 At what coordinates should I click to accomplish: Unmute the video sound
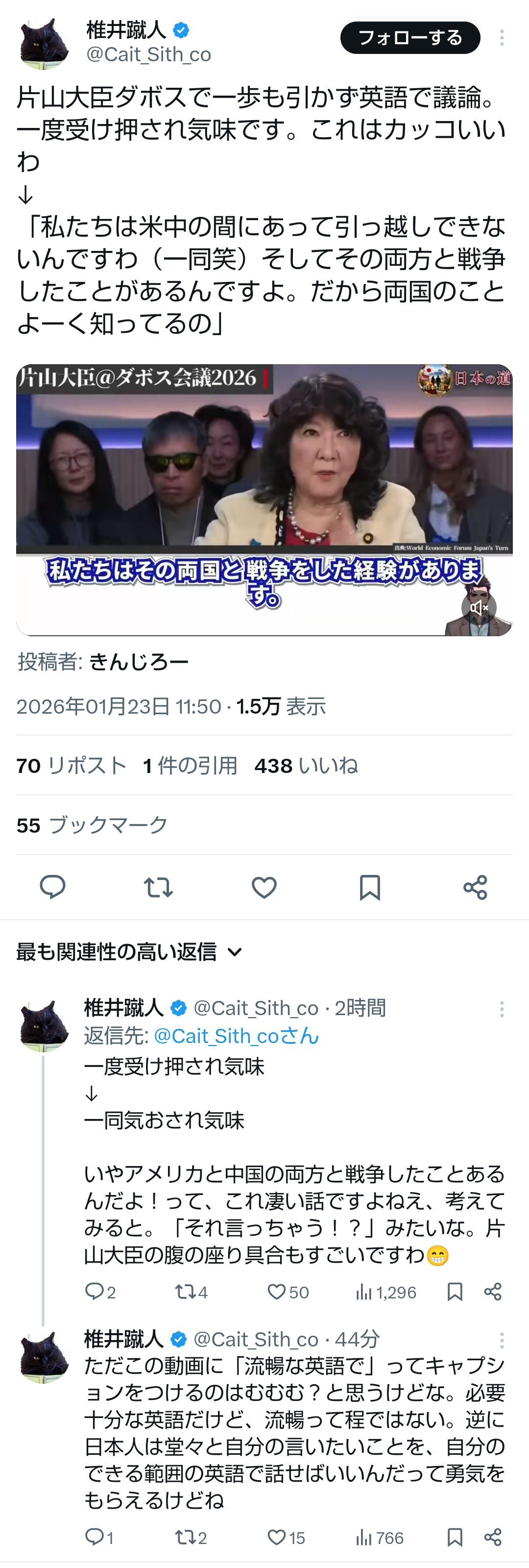[x=479, y=607]
